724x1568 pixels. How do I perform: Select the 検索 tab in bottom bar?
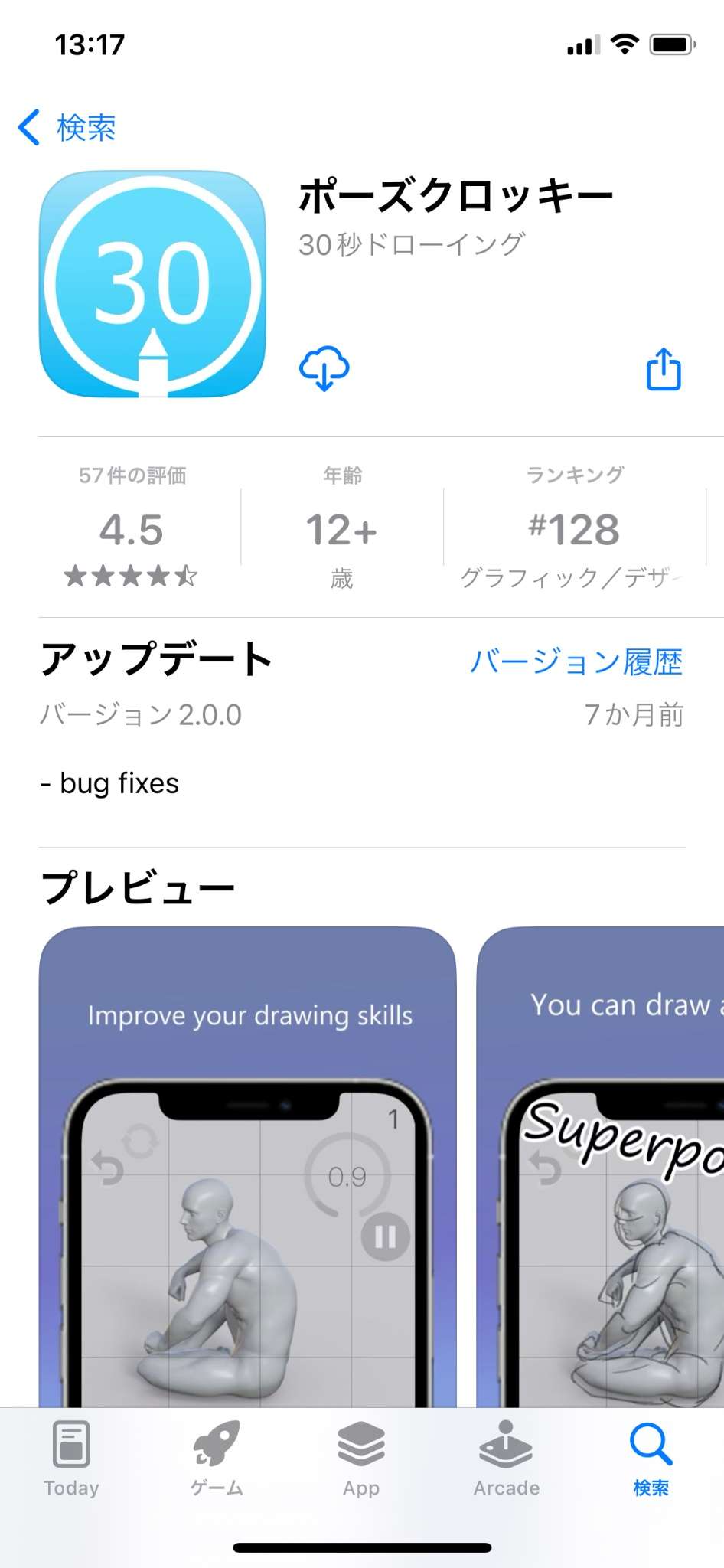651,1459
